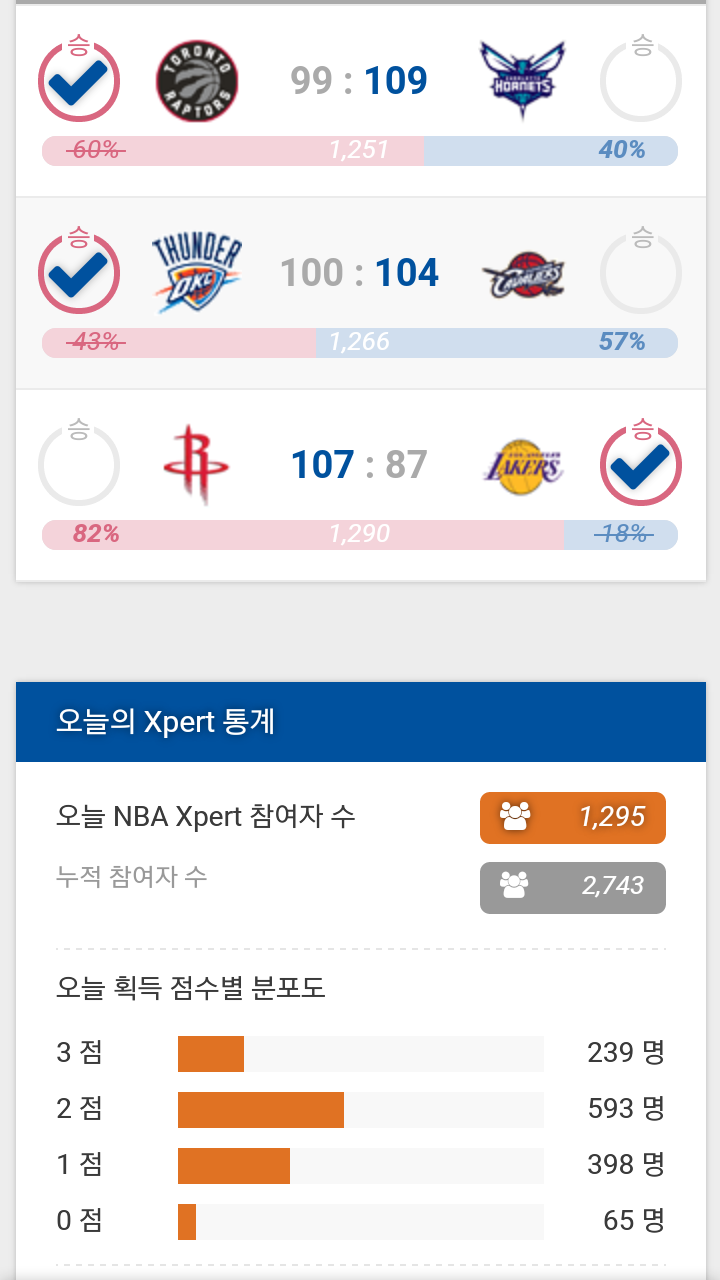Select the Houston Rockets win pick circle
Screen dimensions: 720x1280
pyautogui.click(x=78, y=465)
